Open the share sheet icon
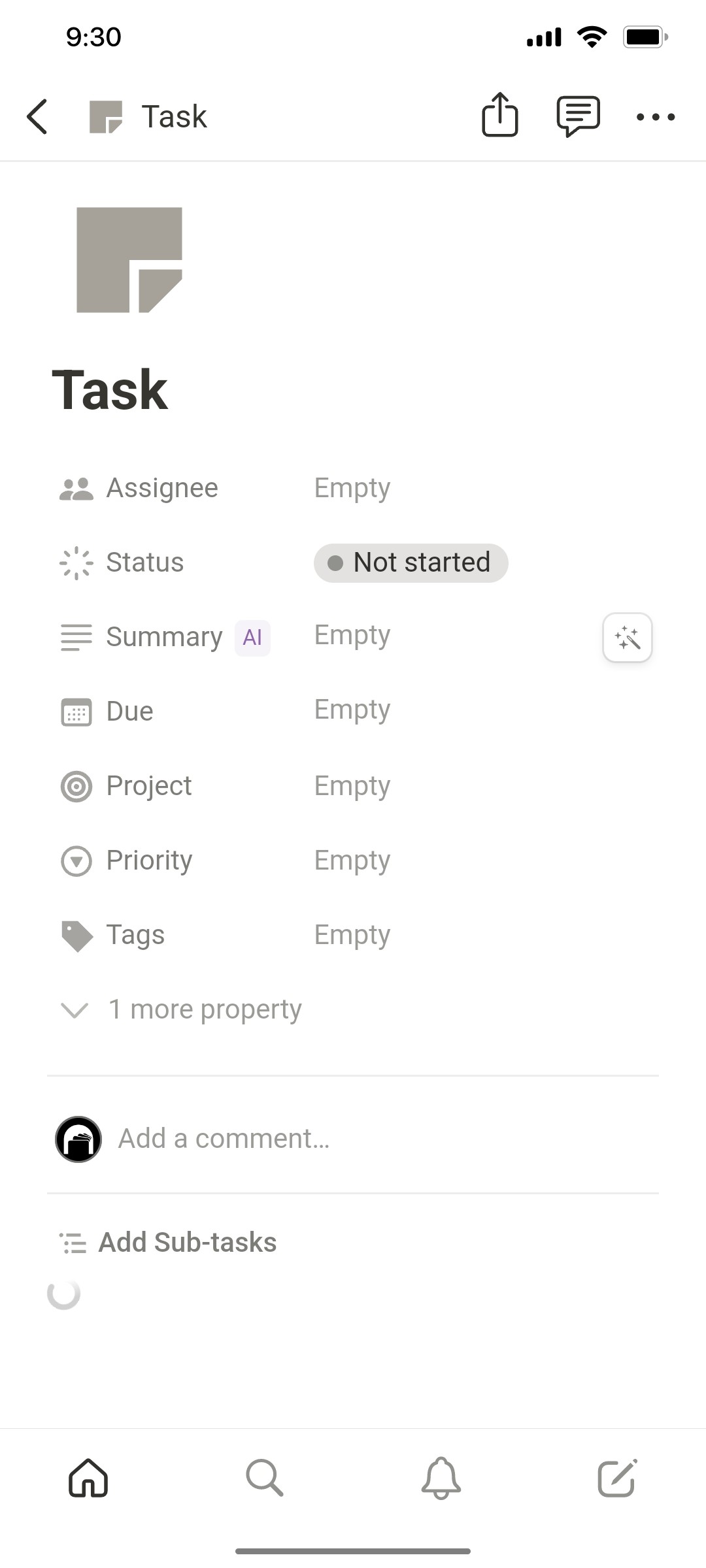This screenshot has height=1568, width=706. [500, 116]
